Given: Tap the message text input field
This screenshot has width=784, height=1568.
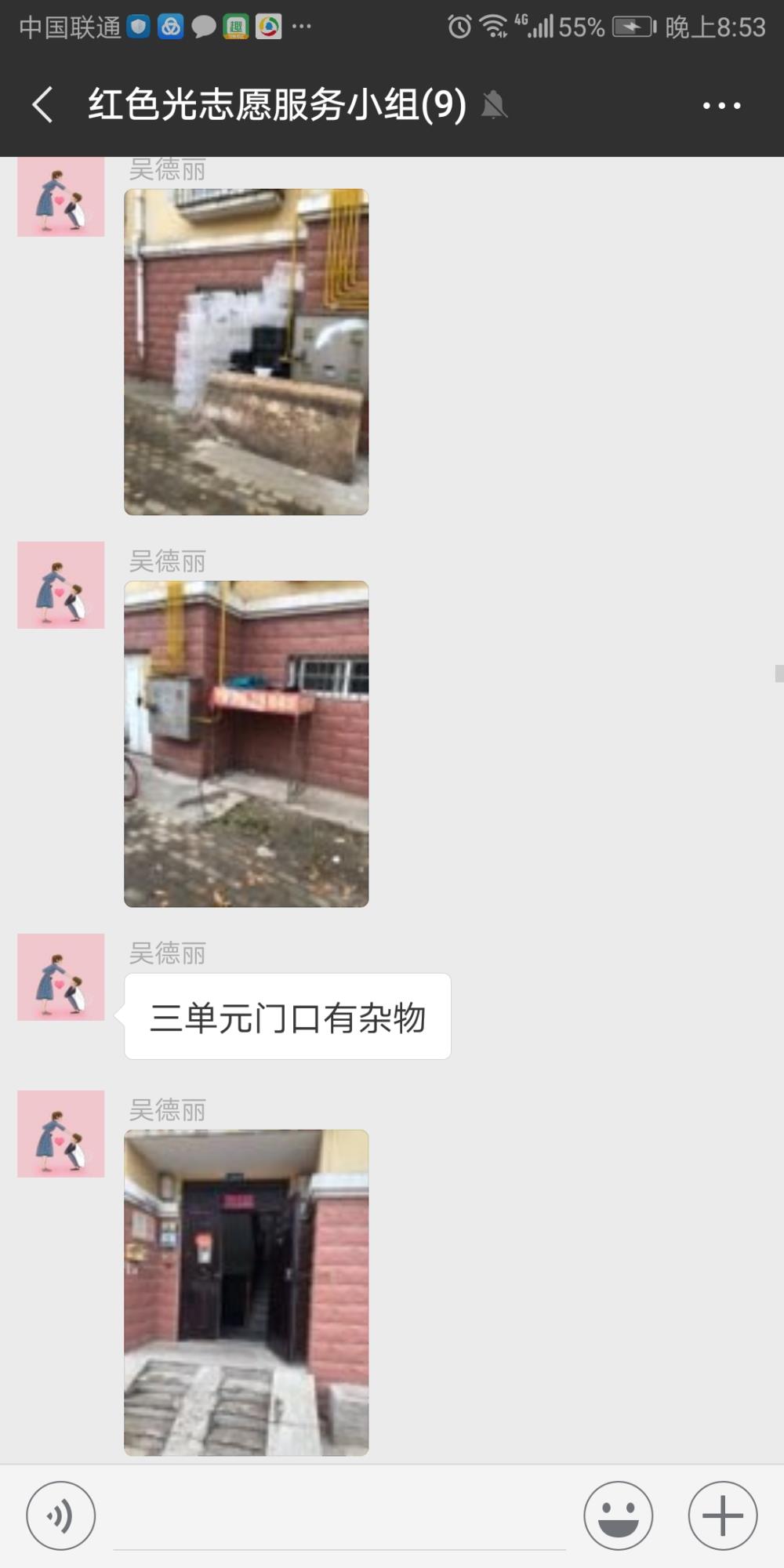Looking at the screenshot, I should (x=339, y=1517).
